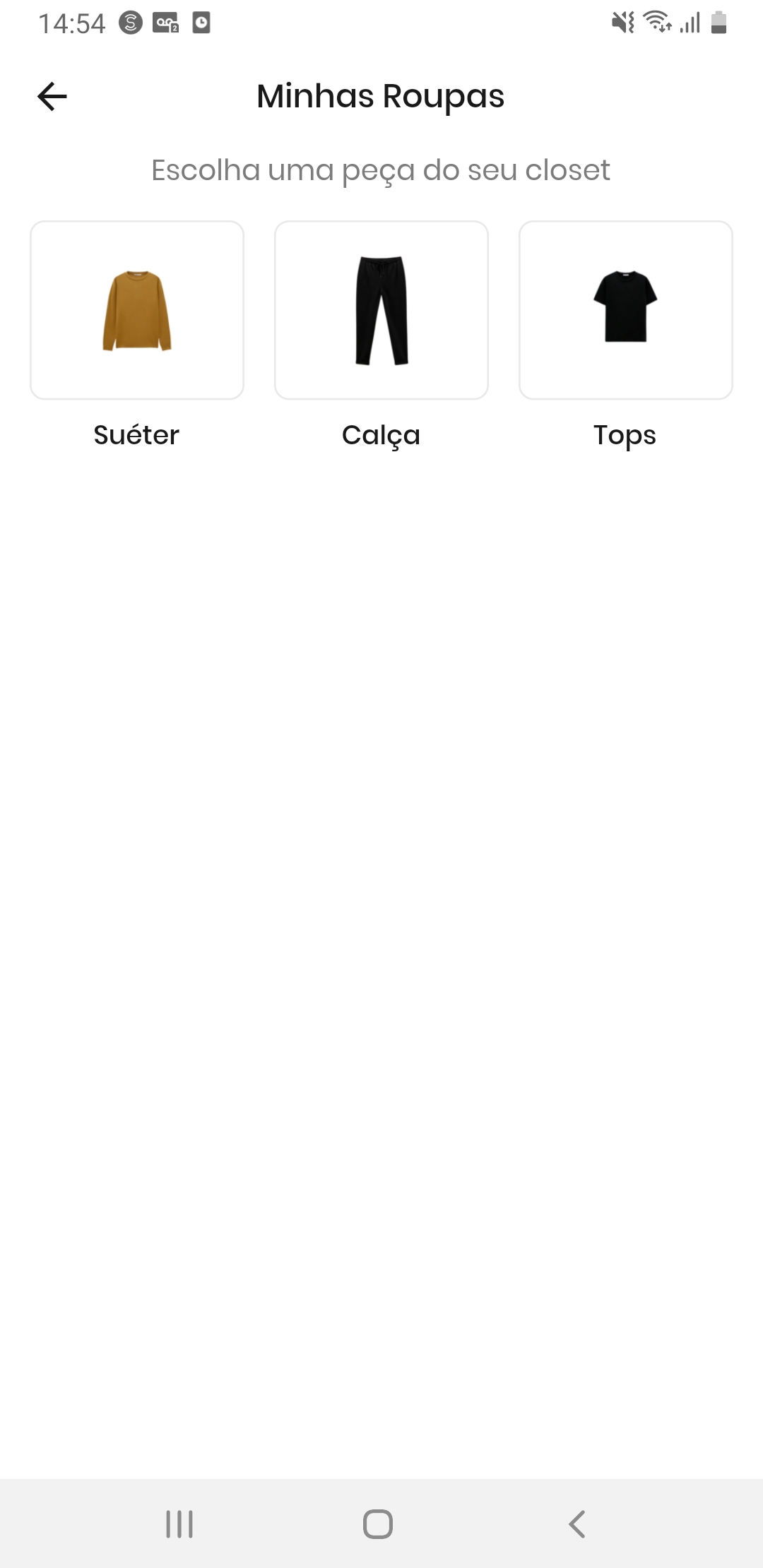
Task: Go back from Minhas Roupas
Action: coord(52,96)
